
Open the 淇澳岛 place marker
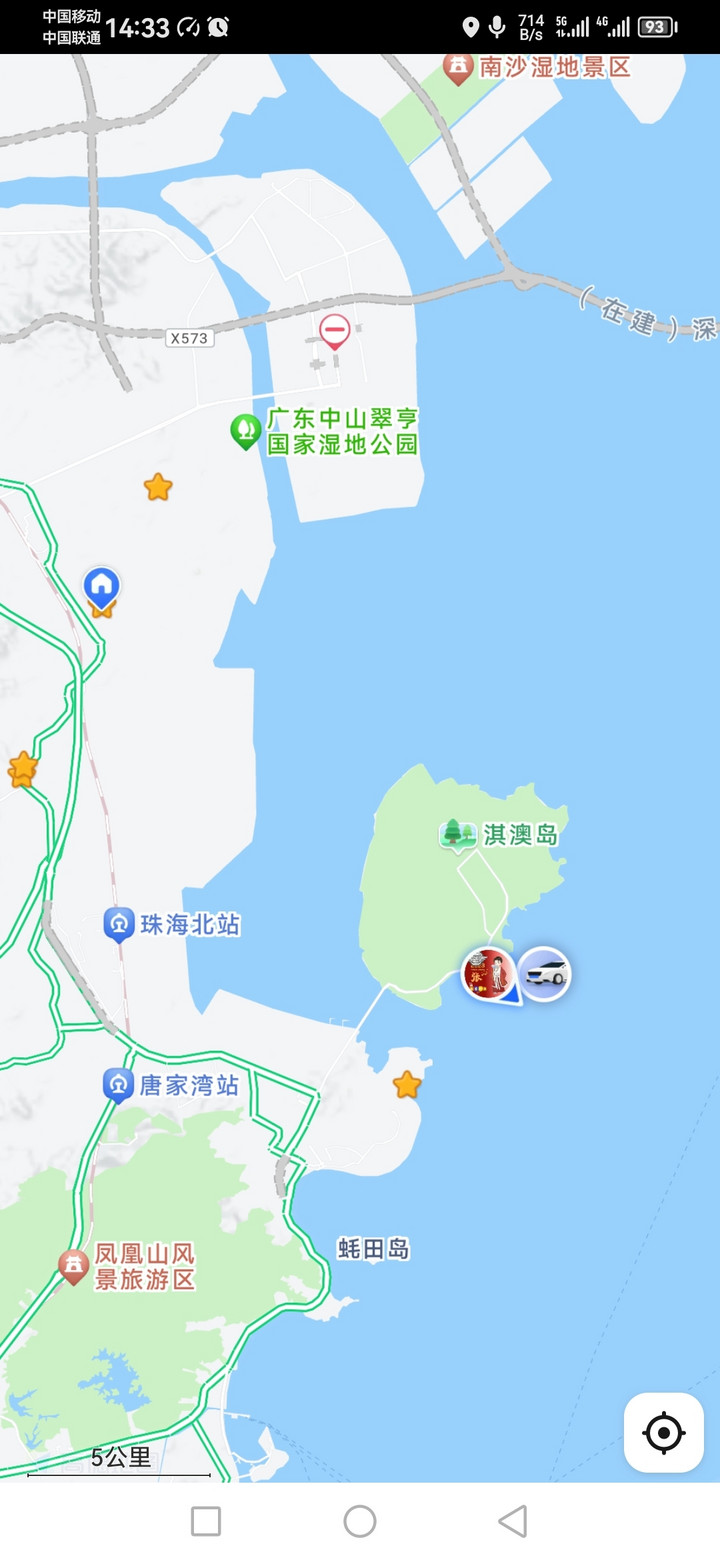458,834
